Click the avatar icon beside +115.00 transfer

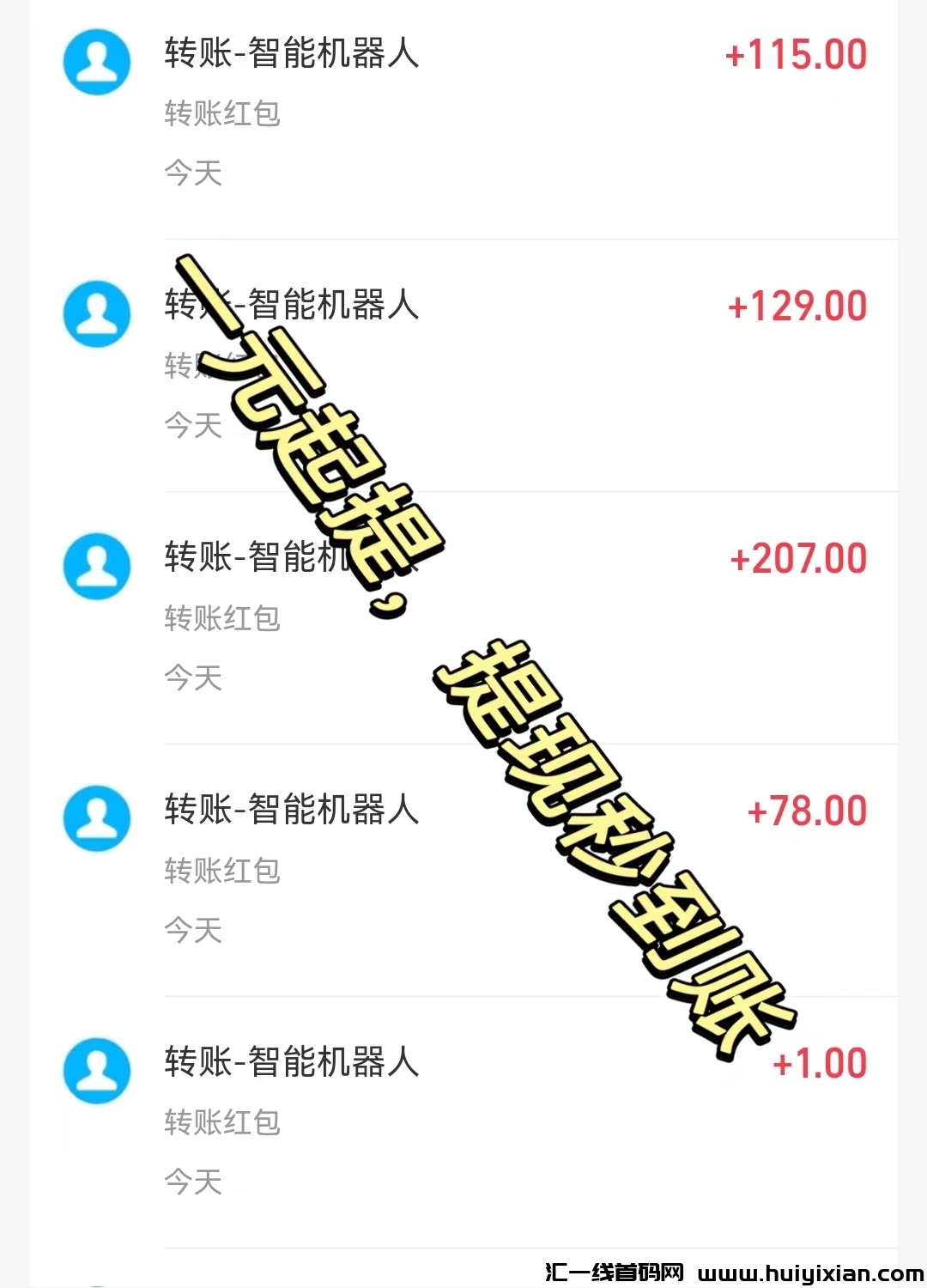(96, 62)
